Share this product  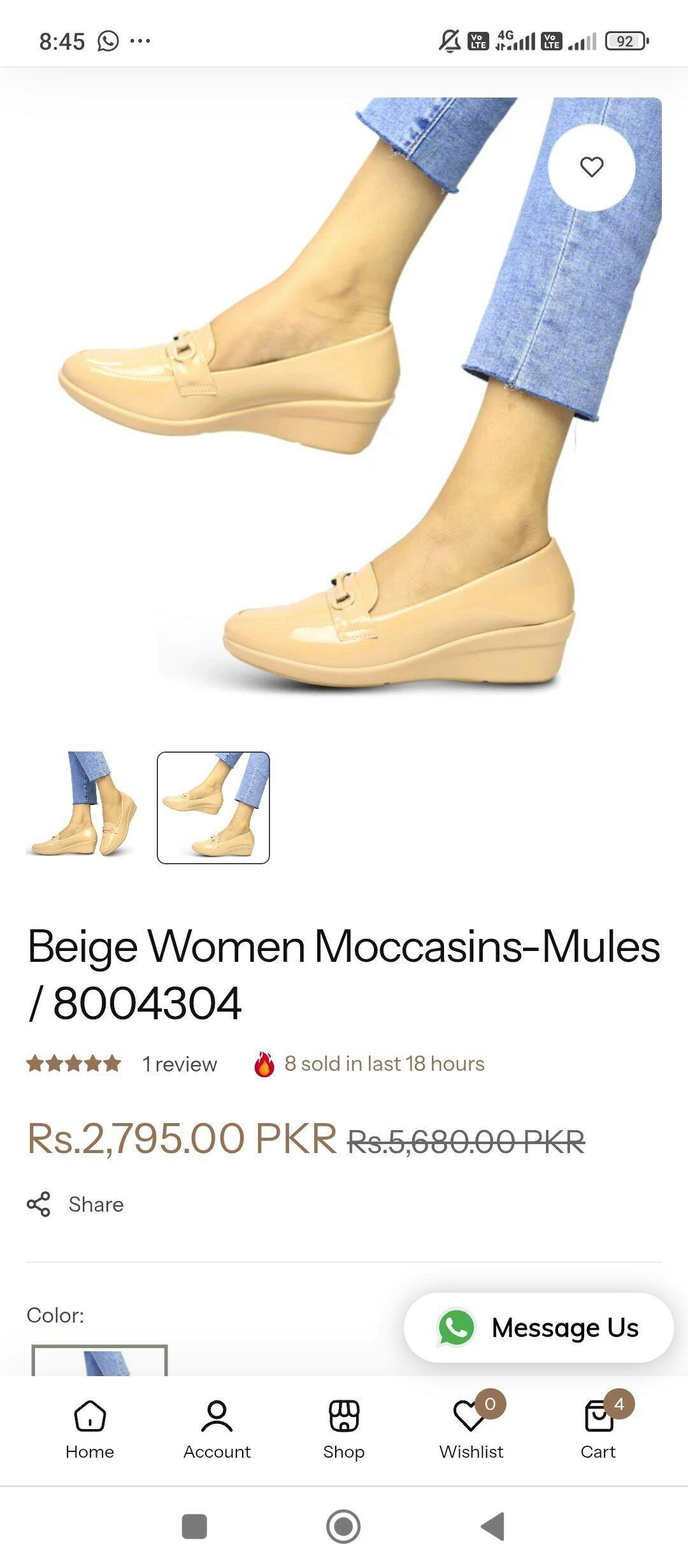[x=75, y=1204]
